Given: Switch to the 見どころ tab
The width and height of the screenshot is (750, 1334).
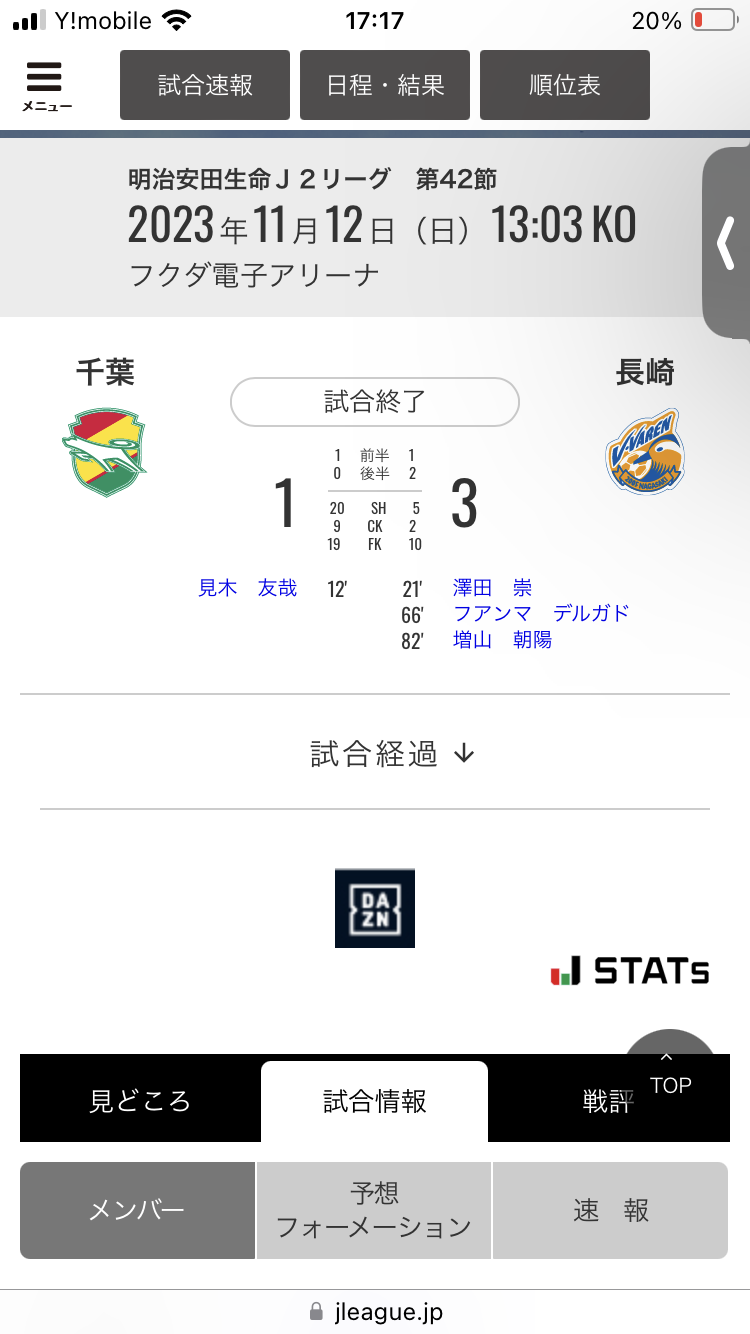Looking at the screenshot, I should coord(140,1101).
